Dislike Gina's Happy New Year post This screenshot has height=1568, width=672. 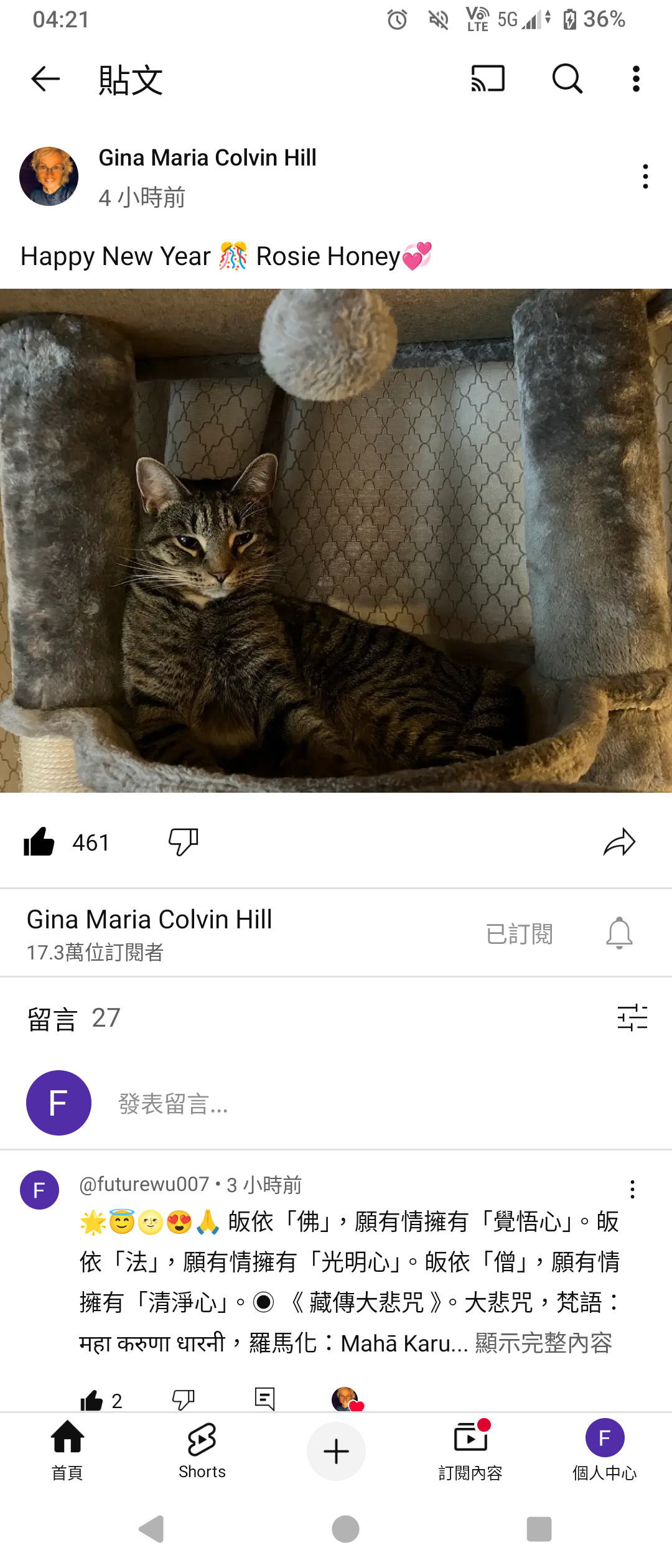(x=183, y=842)
